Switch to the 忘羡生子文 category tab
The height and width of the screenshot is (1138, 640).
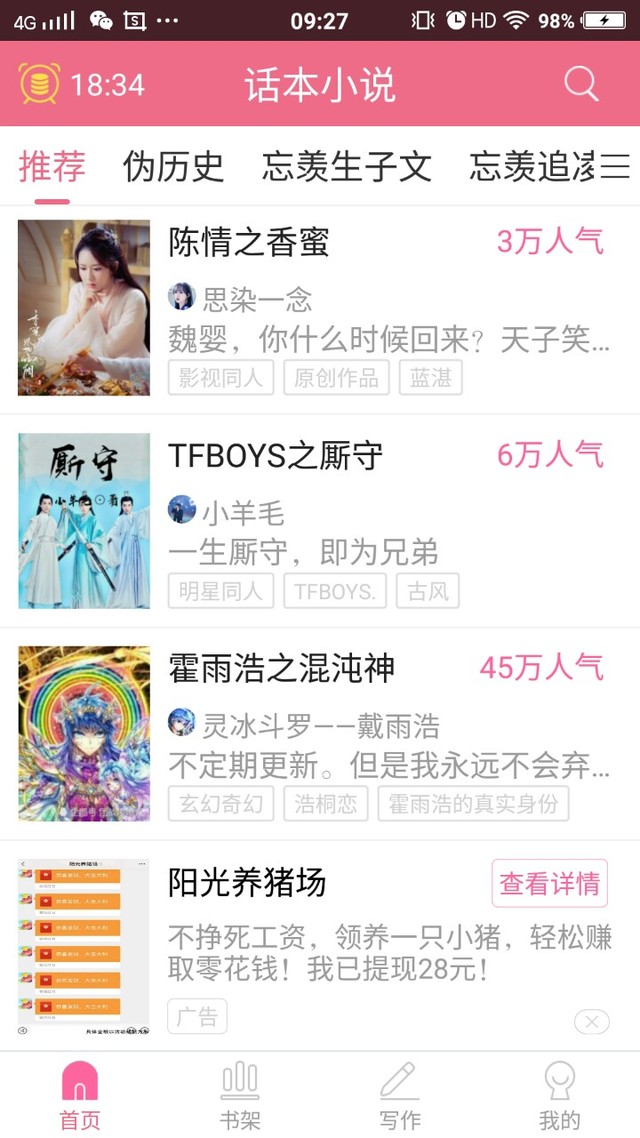pos(346,167)
